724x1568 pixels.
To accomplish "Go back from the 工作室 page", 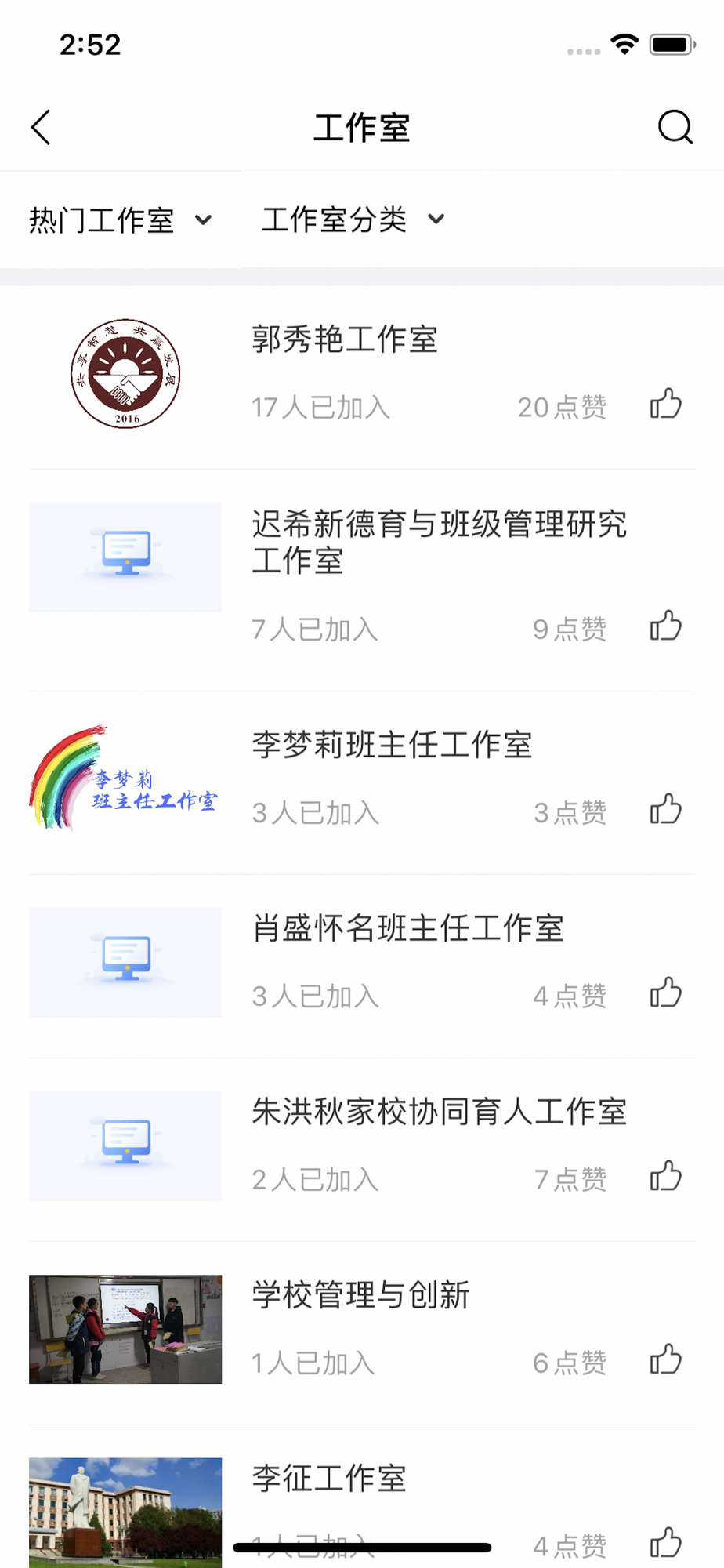I will [41, 127].
